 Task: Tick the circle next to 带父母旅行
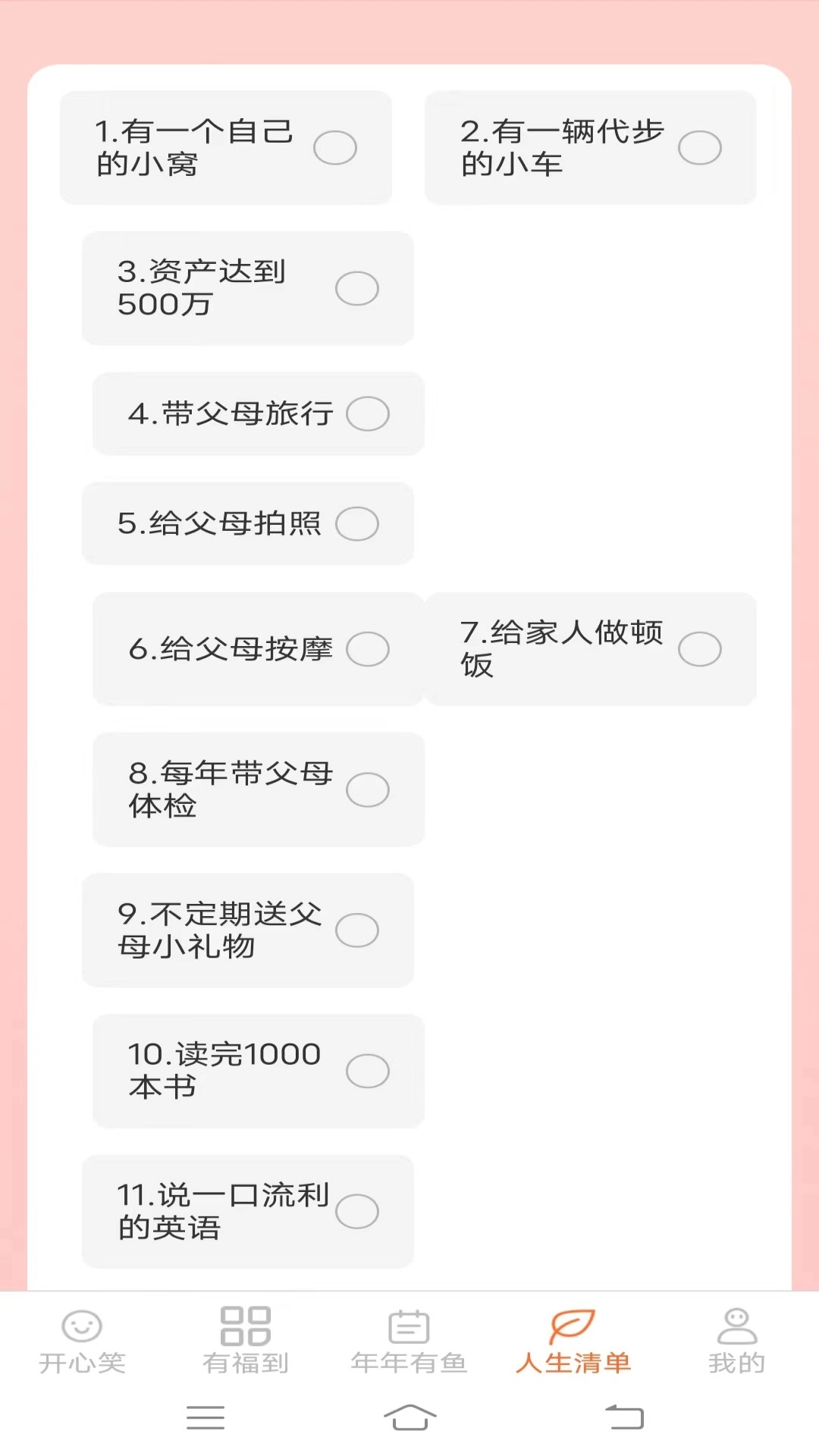point(369,414)
